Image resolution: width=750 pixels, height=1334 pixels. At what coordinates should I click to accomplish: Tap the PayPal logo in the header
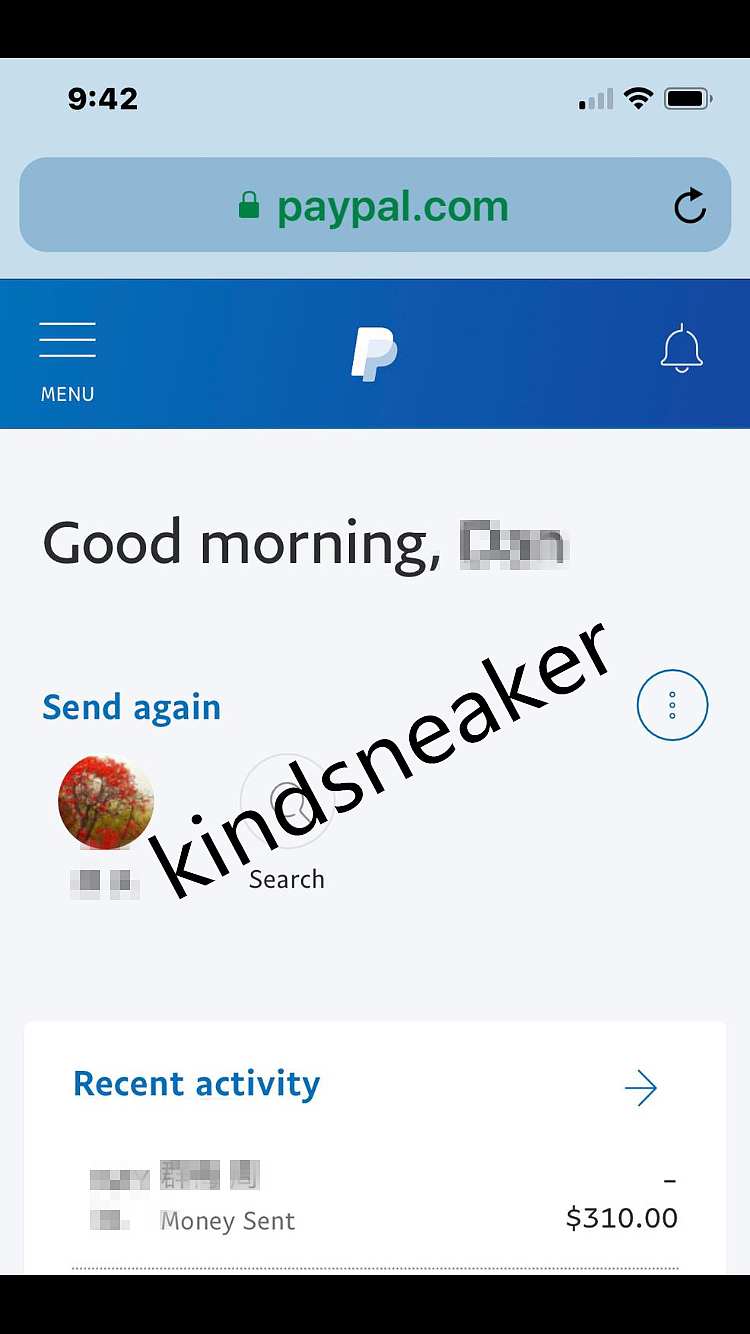tap(374, 354)
